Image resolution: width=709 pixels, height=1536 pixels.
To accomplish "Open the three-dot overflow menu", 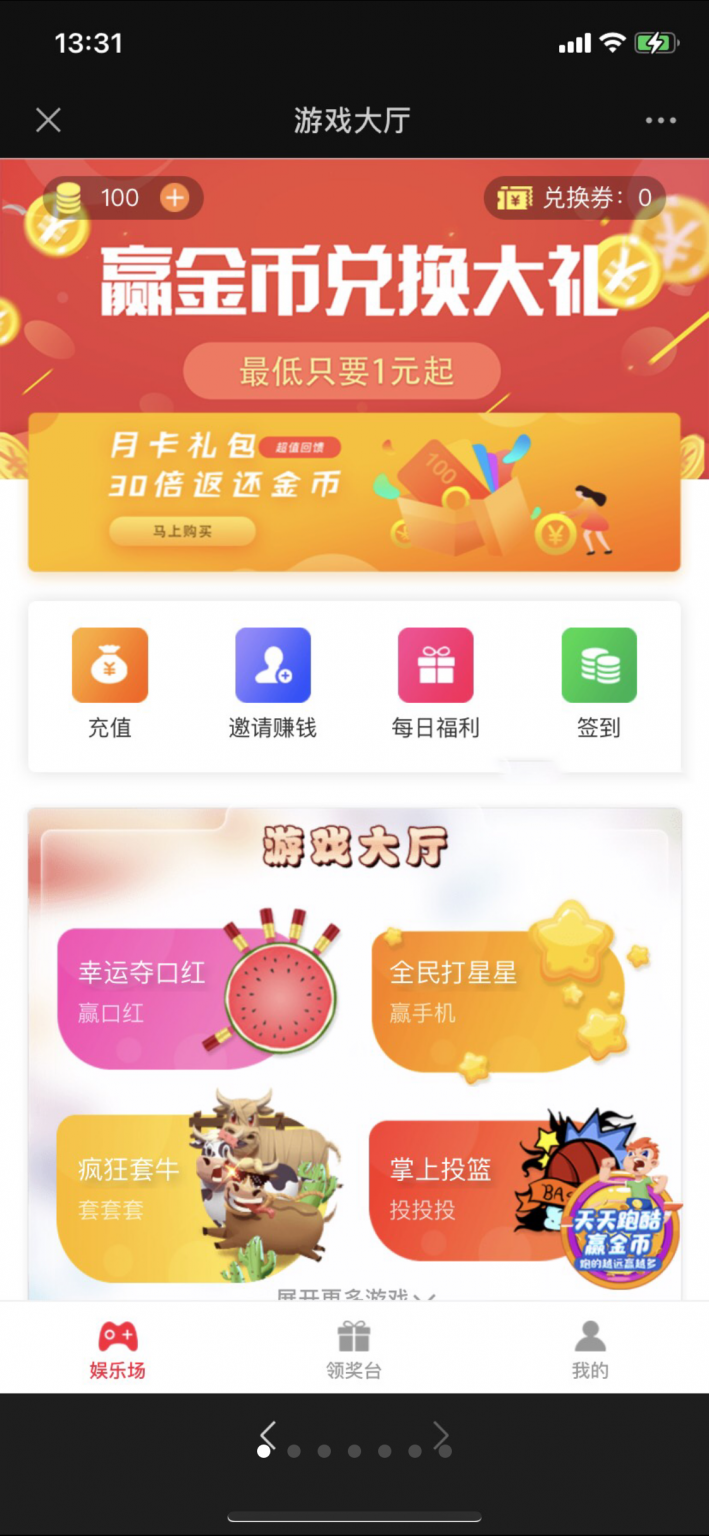I will pos(660,121).
